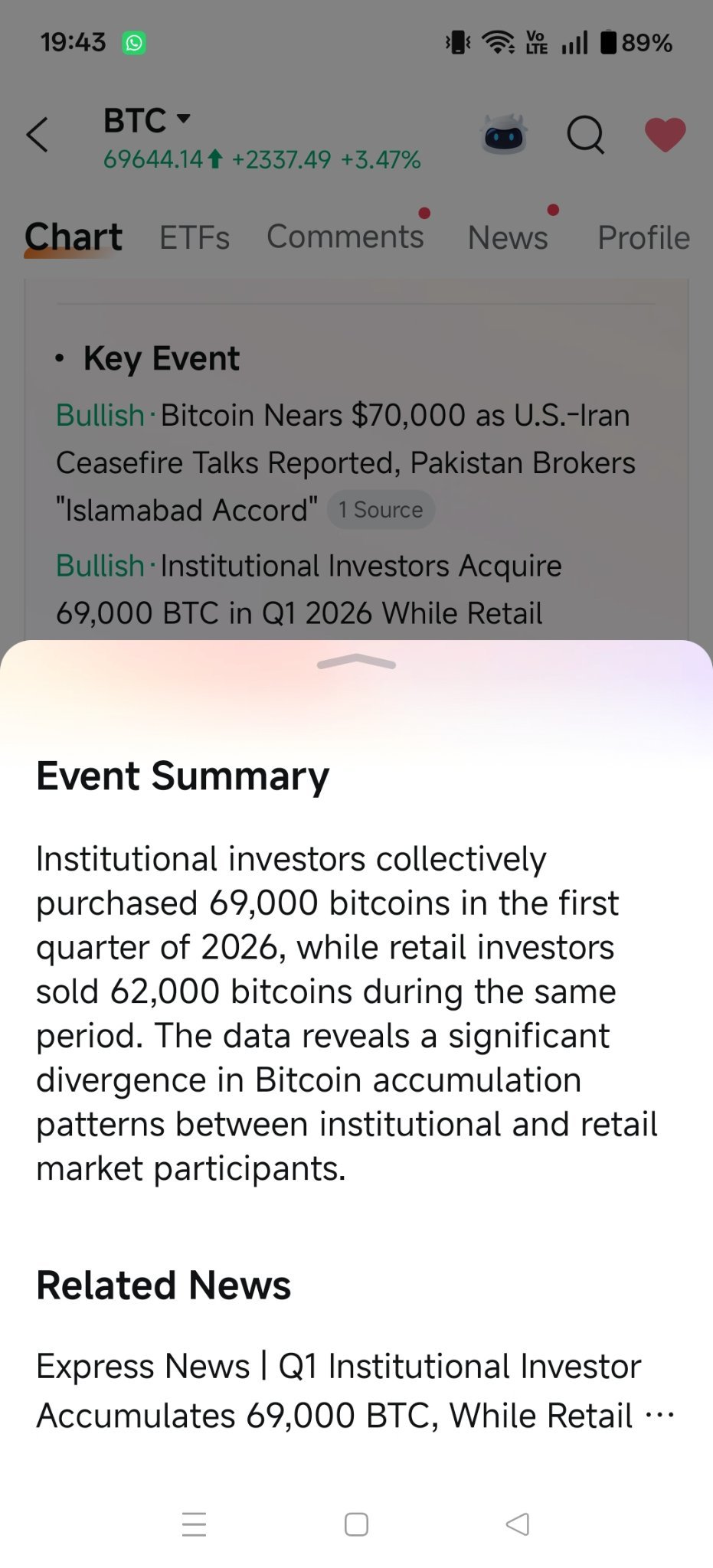Tap the system home button
Screen dimensions: 713x1568
356,1524
